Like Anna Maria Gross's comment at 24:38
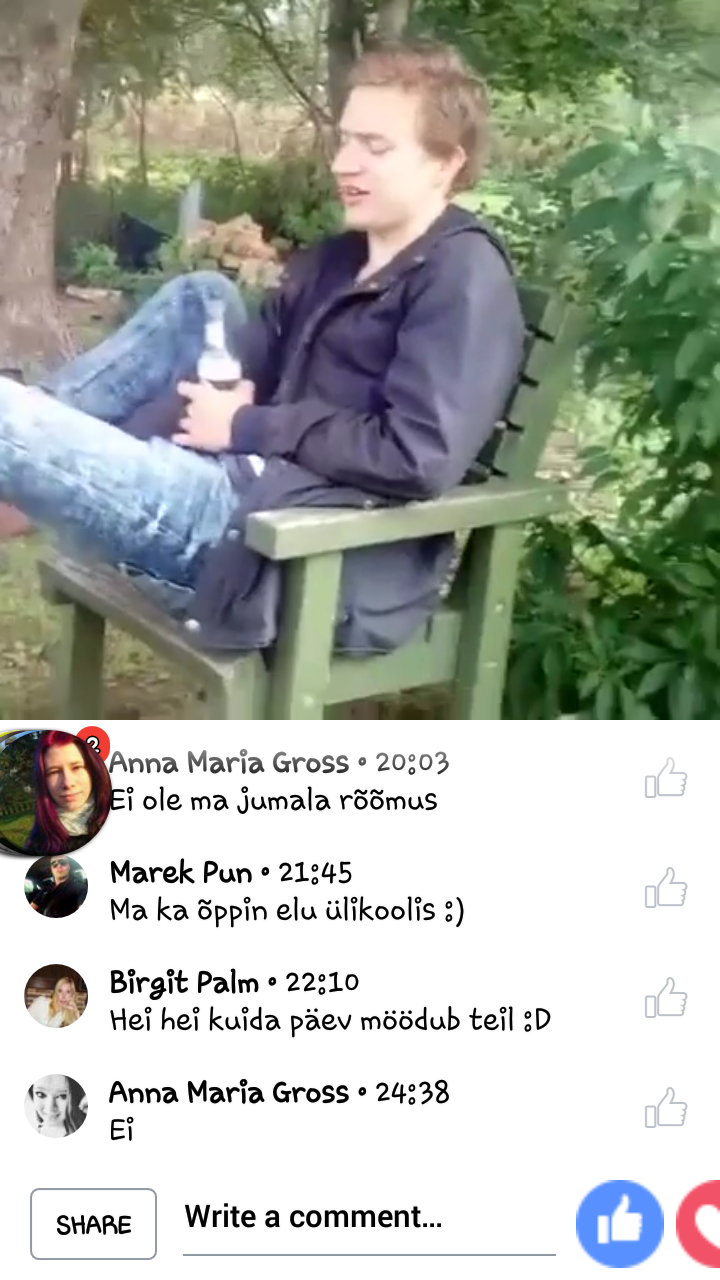This screenshot has height=1280, width=720. tap(666, 1107)
